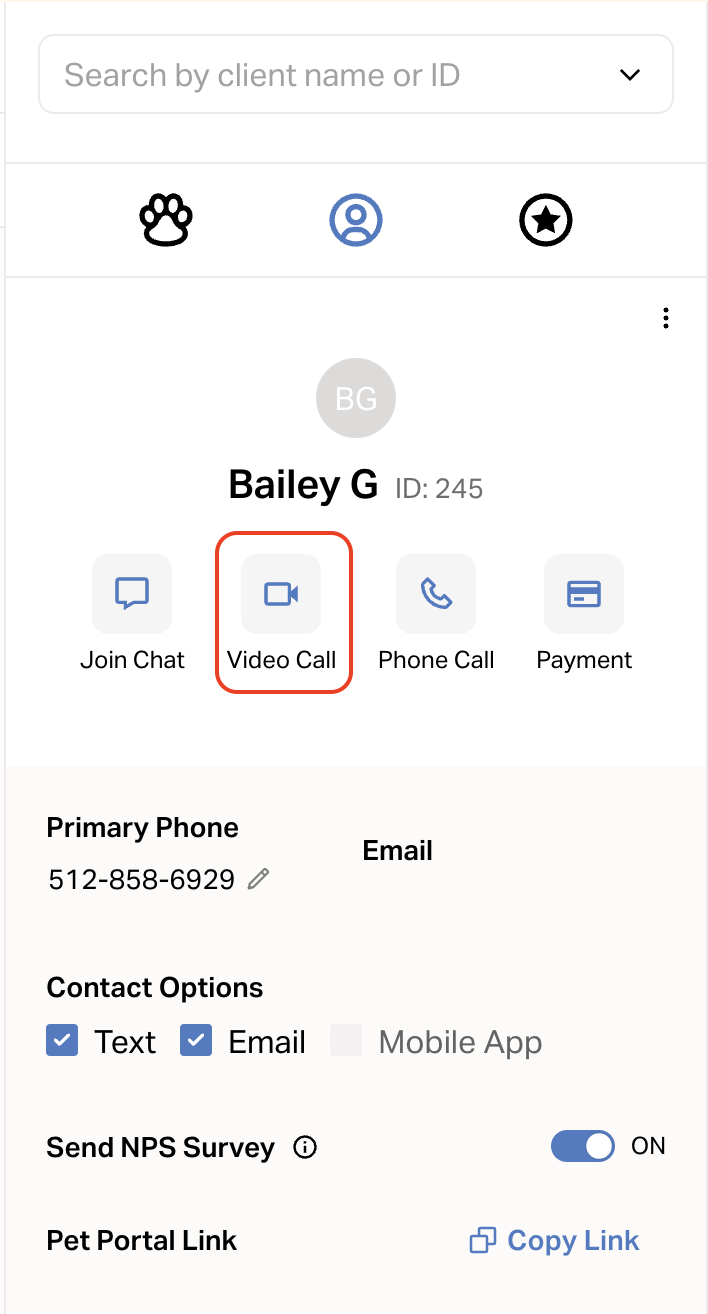708x1314 pixels.
Task: Switch to the paw print pets tab
Action: 165,220
